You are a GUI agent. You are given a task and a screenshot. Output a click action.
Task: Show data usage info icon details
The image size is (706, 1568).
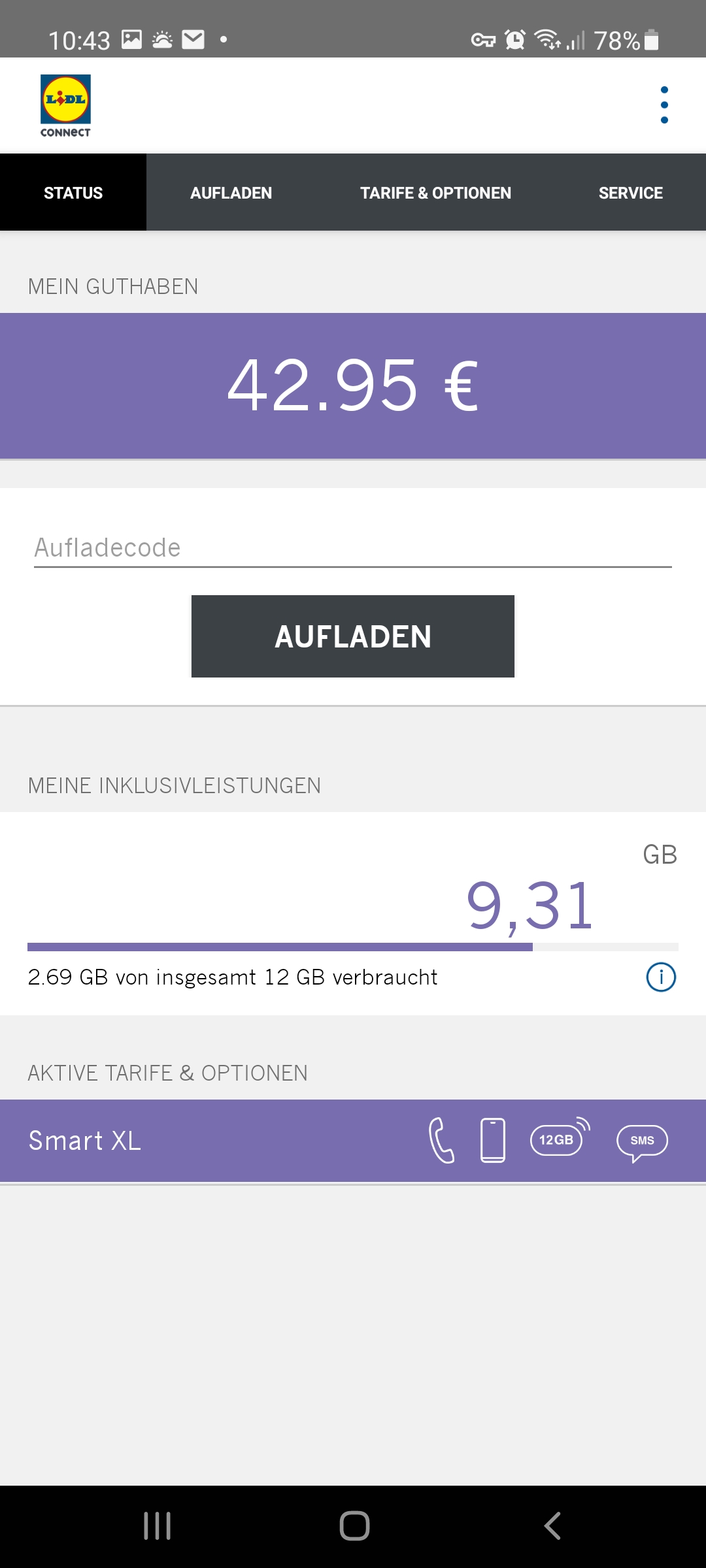661,977
